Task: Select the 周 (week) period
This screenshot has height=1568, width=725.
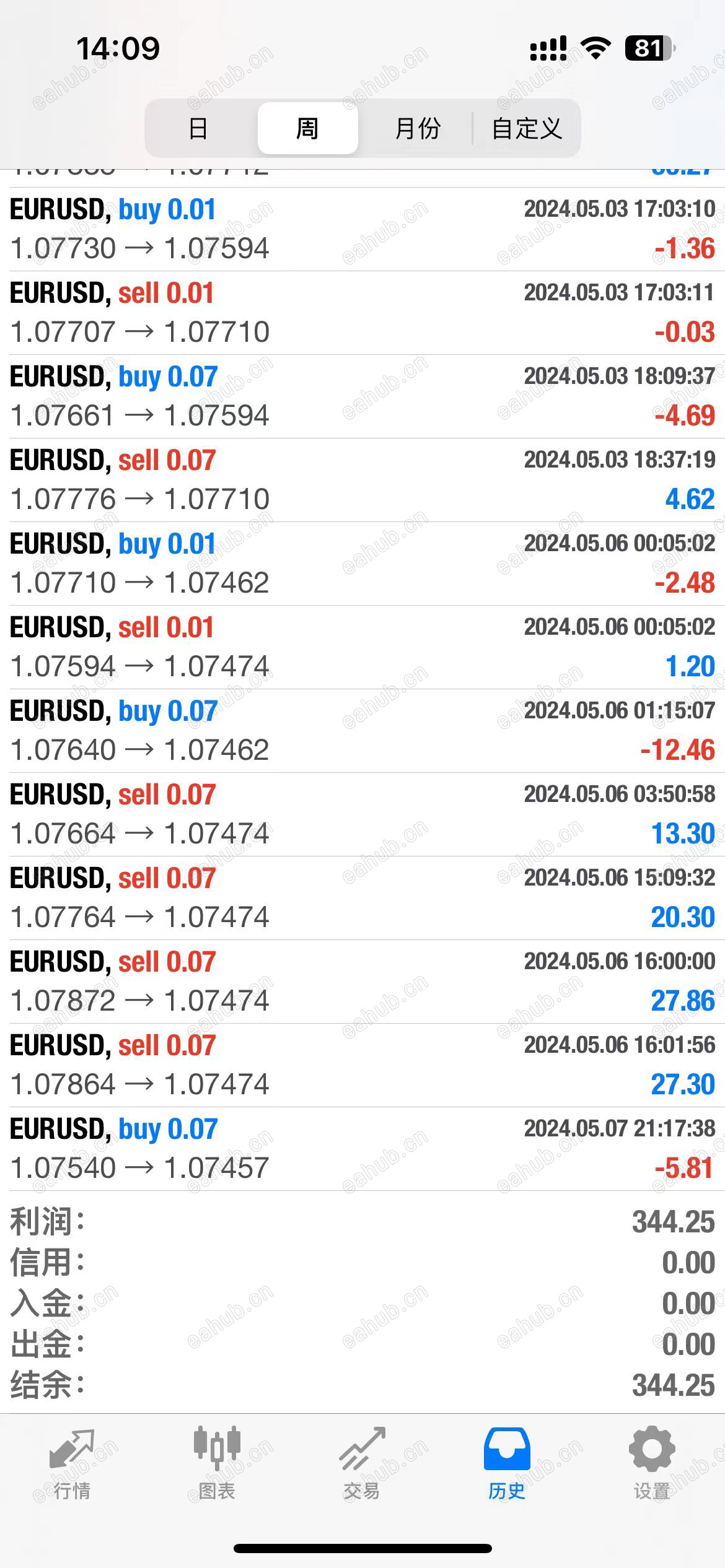Action: [x=307, y=129]
